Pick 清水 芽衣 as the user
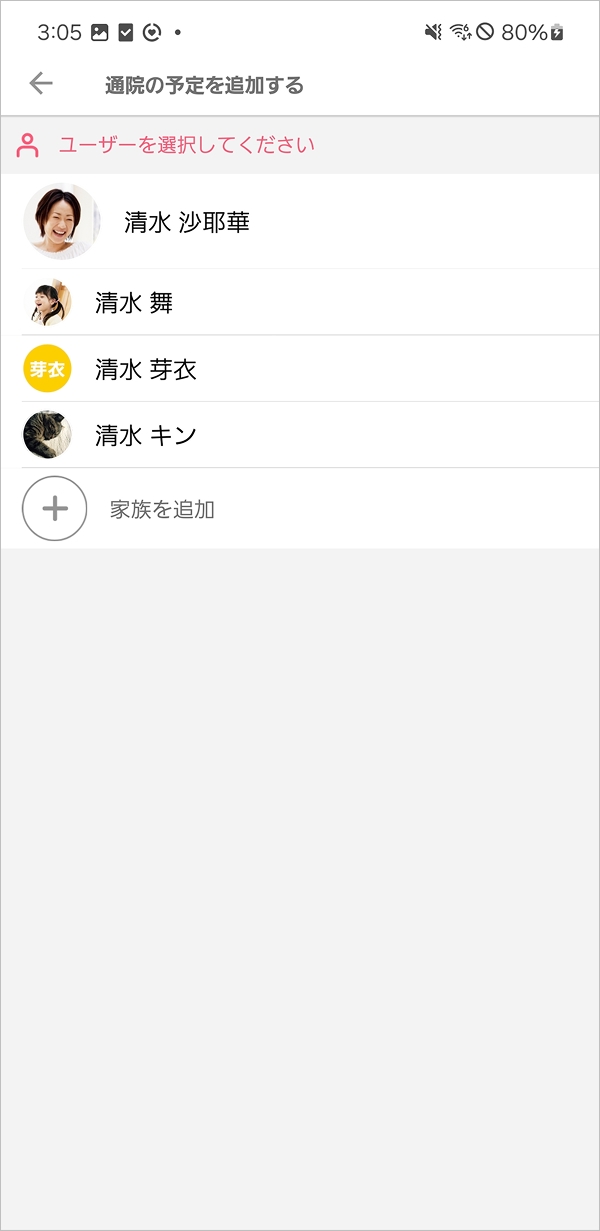The width and height of the screenshot is (600, 1231). click(x=146, y=370)
